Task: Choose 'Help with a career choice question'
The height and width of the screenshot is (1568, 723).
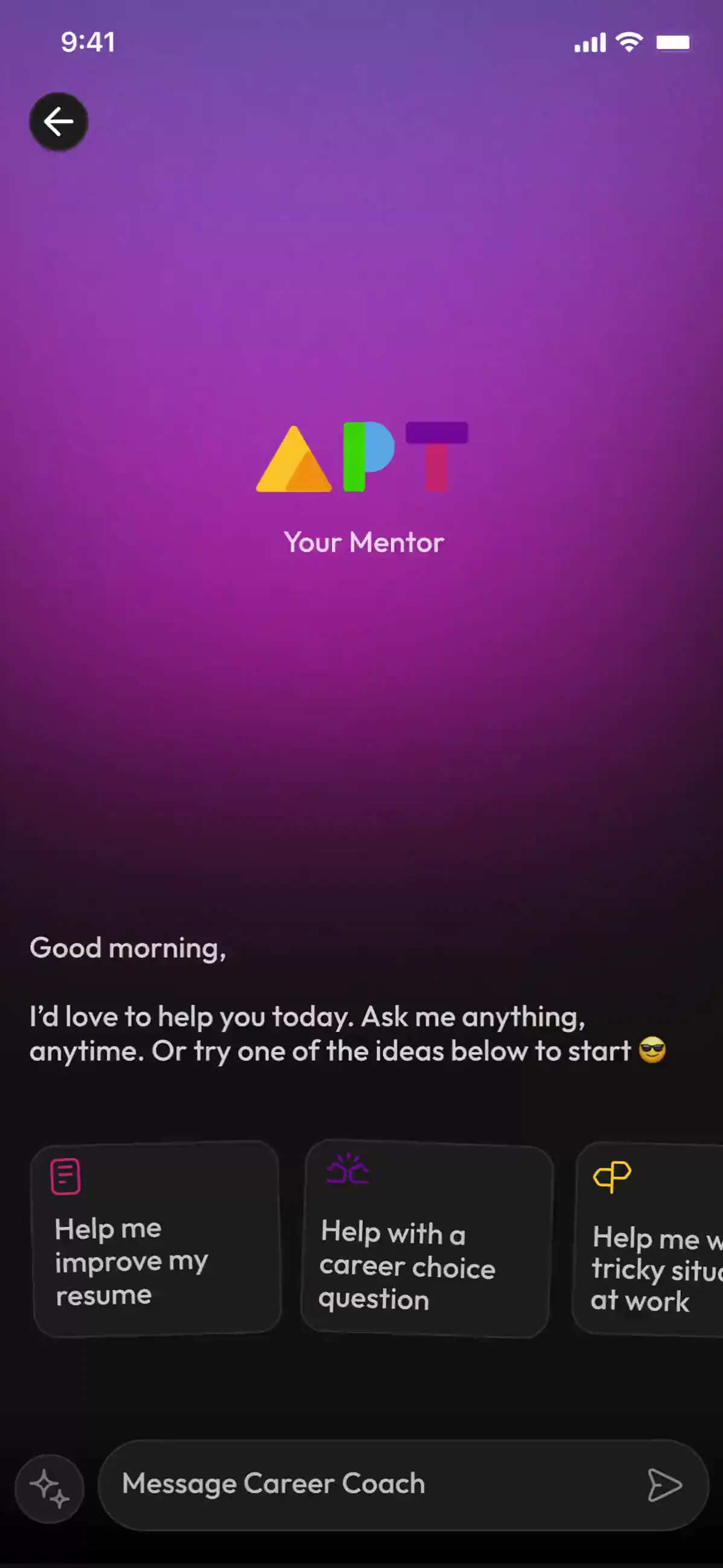Action: 427,1239
